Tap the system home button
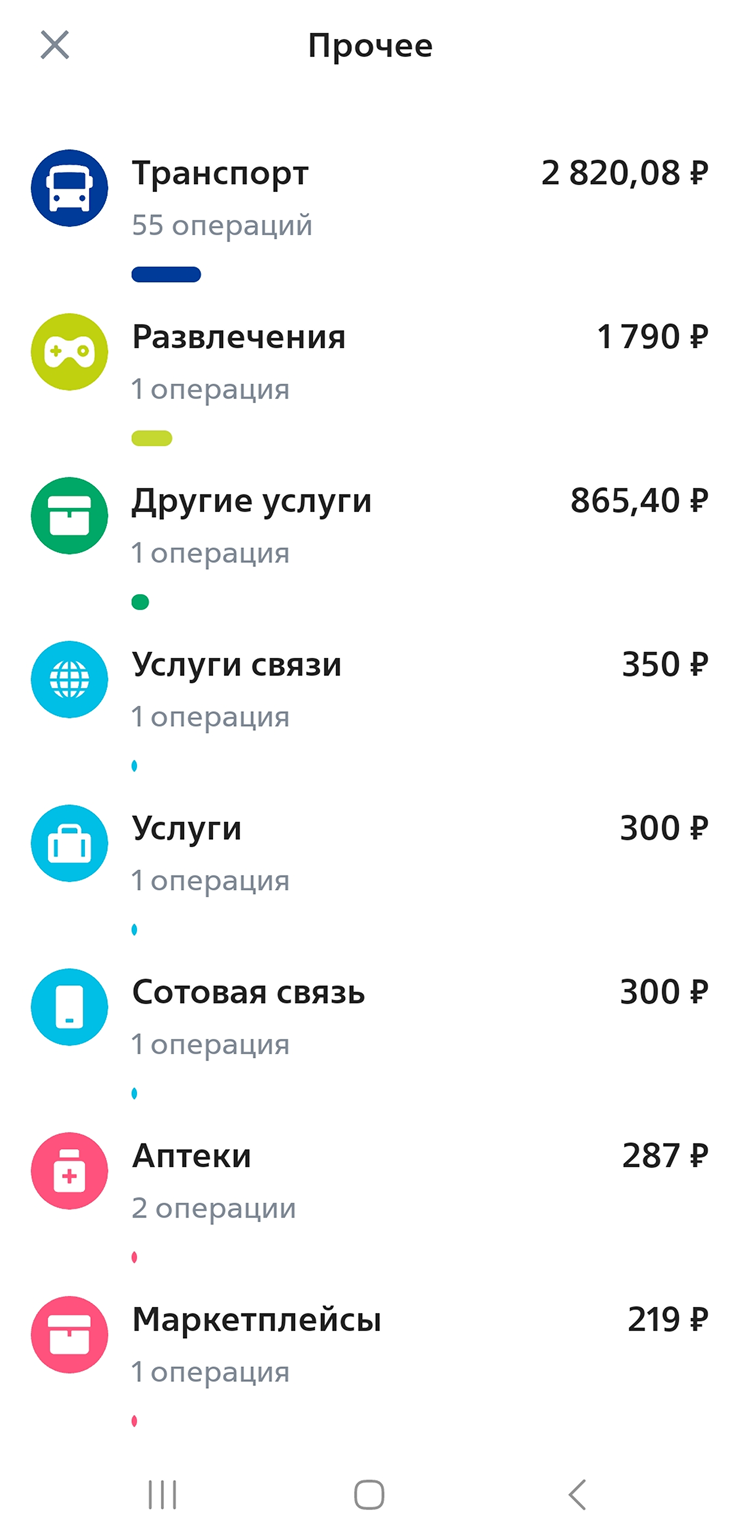The width and height of the screenshot is (740, 1540). click(x=369, y=1494)
